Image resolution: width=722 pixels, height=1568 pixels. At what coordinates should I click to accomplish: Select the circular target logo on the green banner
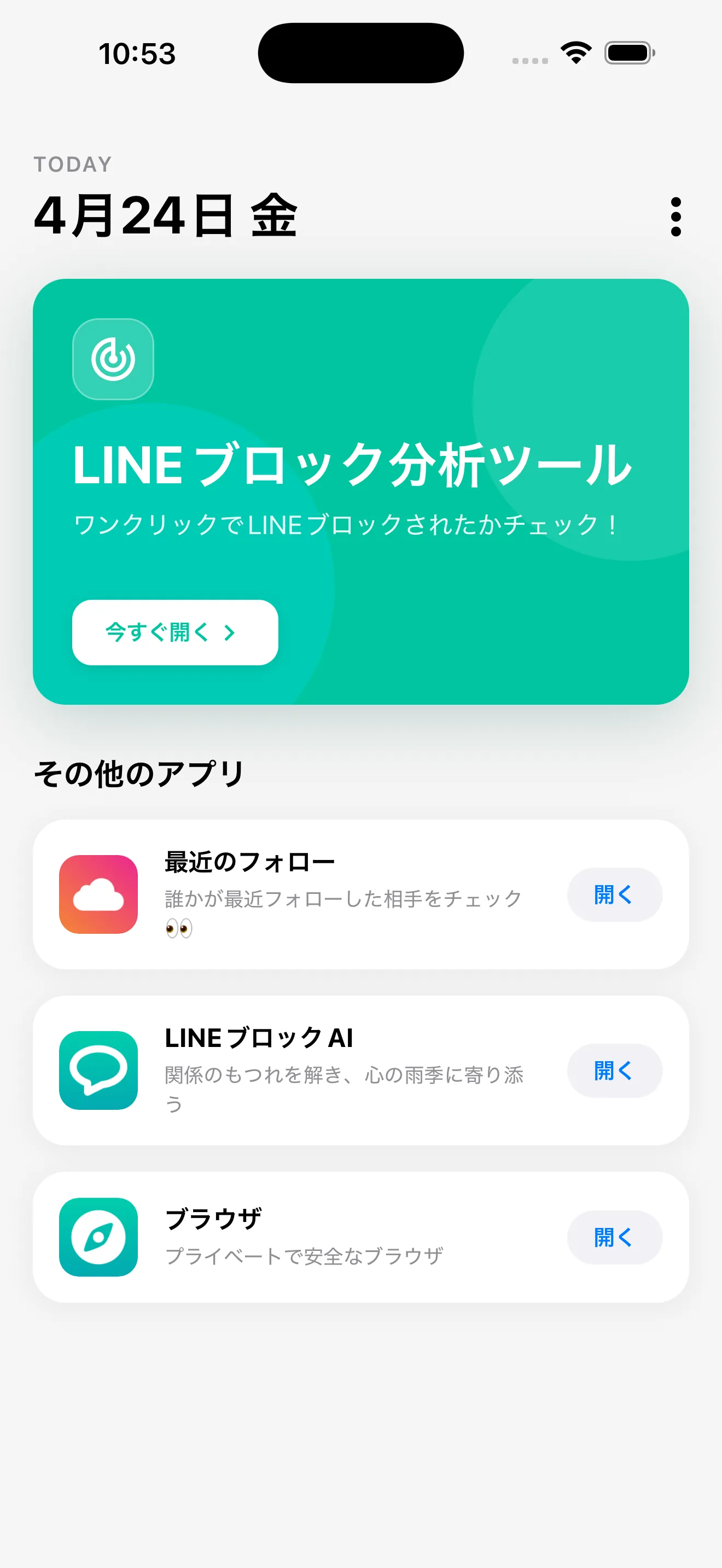tap(113, 359)
